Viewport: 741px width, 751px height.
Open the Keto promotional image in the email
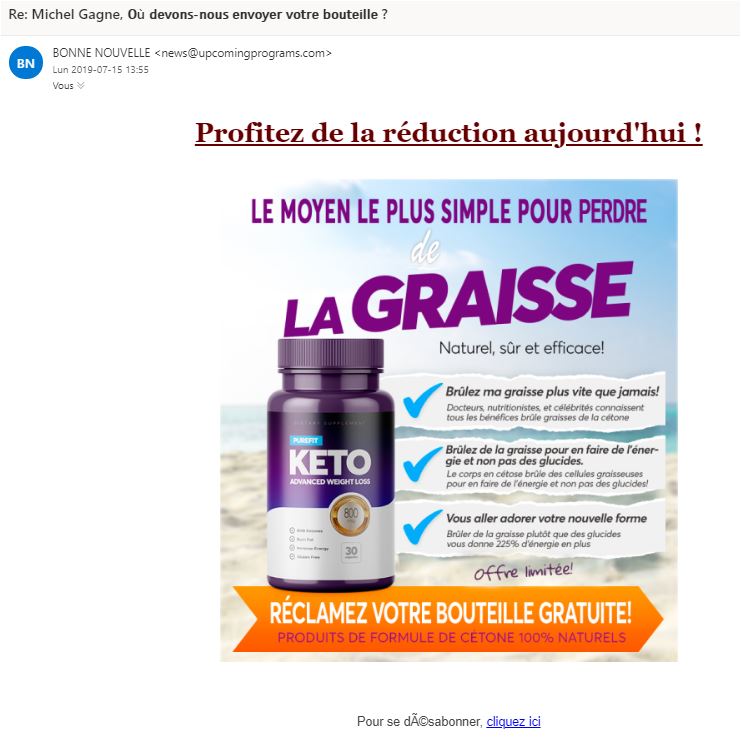[x=448, y=420]
